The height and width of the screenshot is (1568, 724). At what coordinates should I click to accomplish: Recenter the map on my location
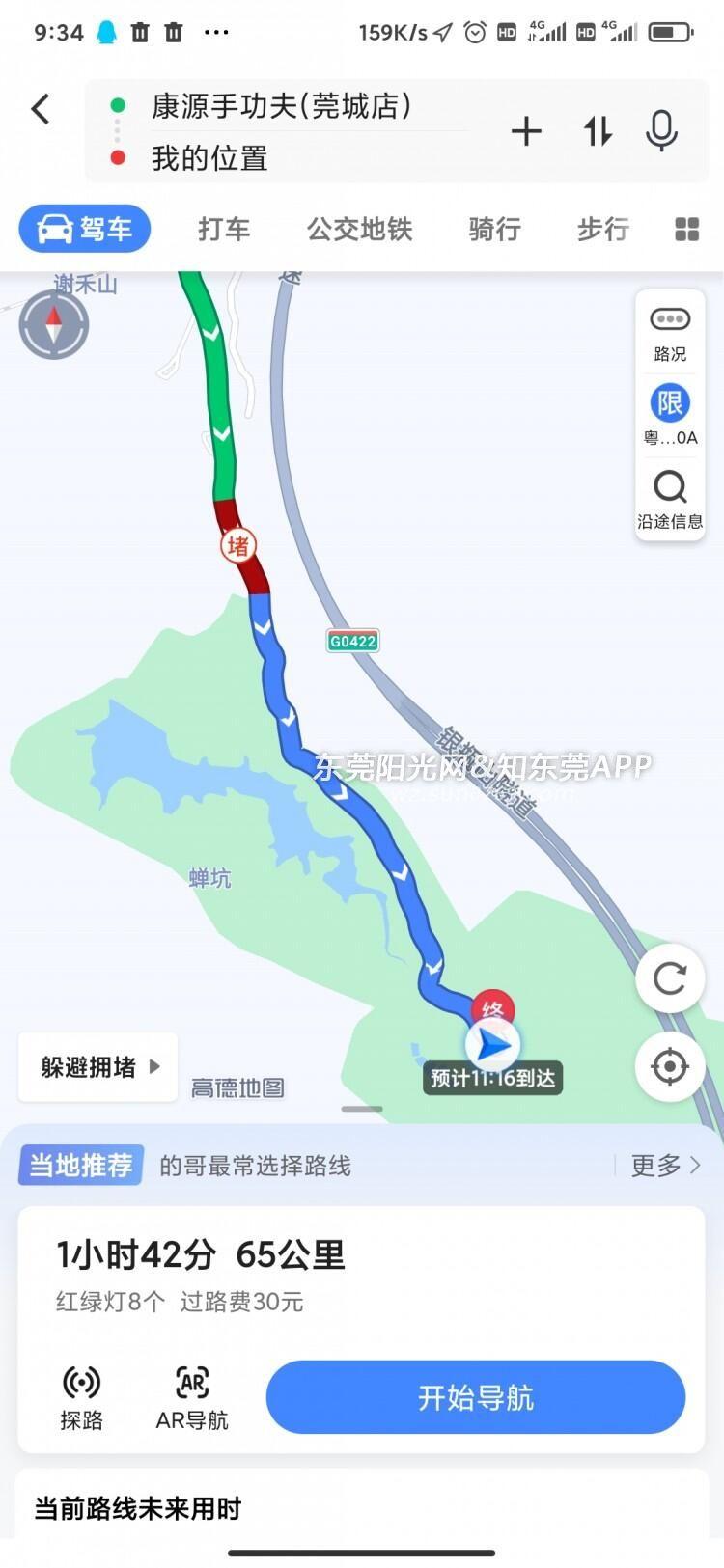(x=670, y=1066)
